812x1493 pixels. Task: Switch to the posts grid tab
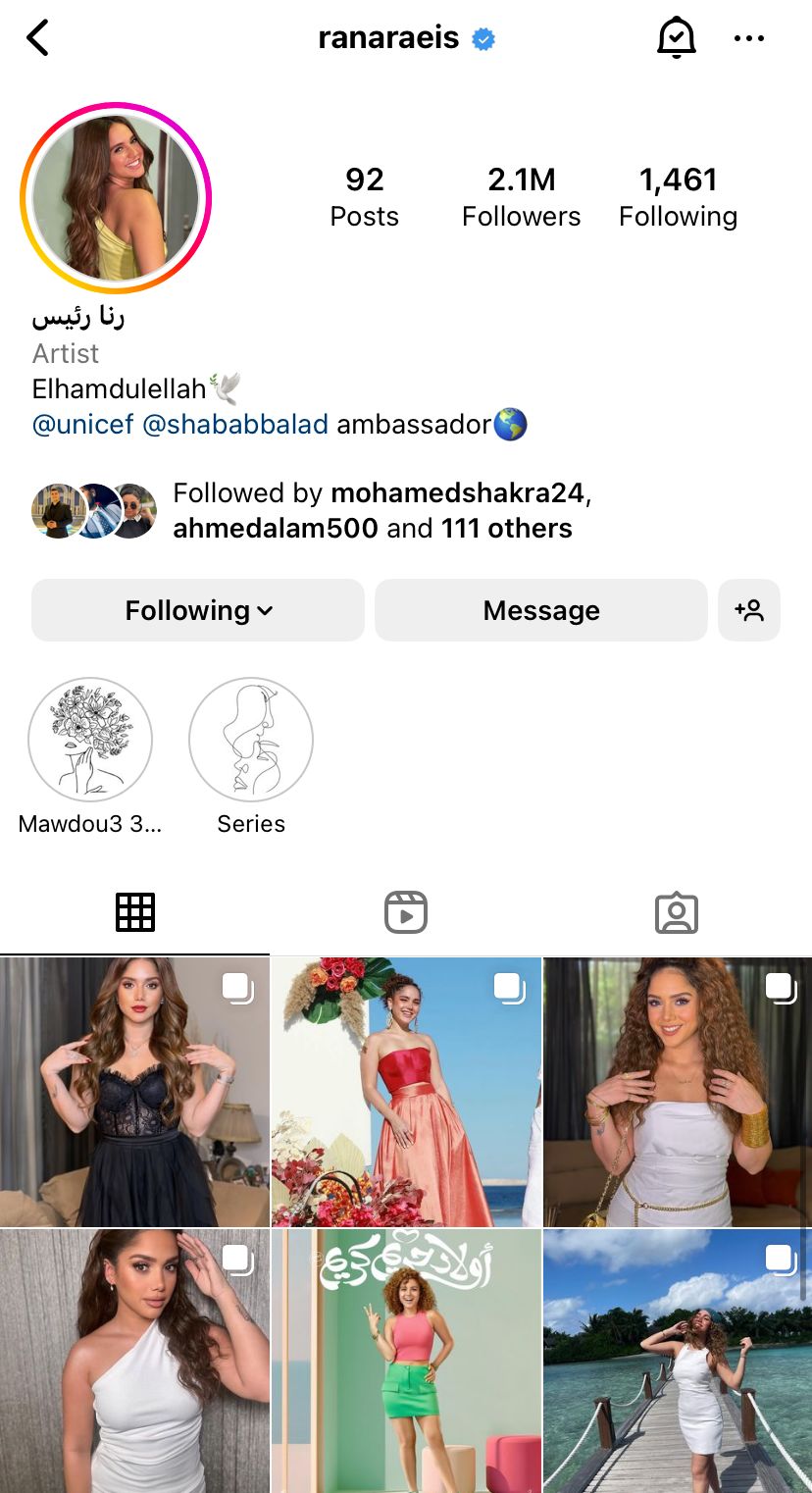[135, 912]
